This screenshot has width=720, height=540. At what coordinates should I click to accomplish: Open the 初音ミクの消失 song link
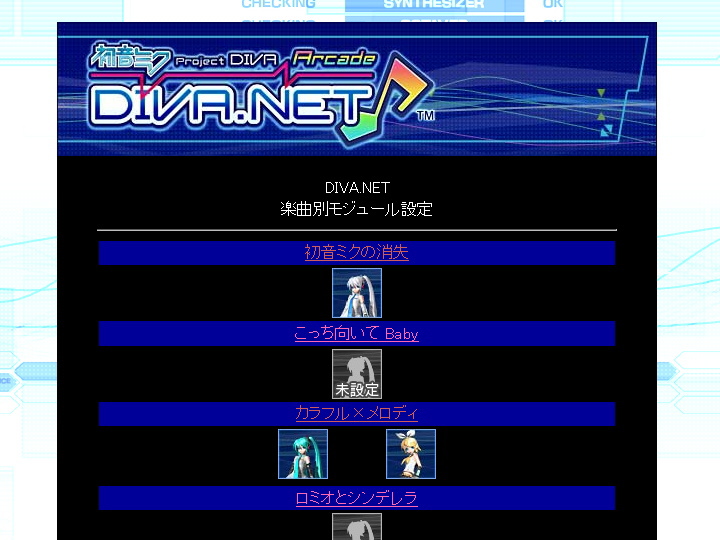(x=356, y=253)
